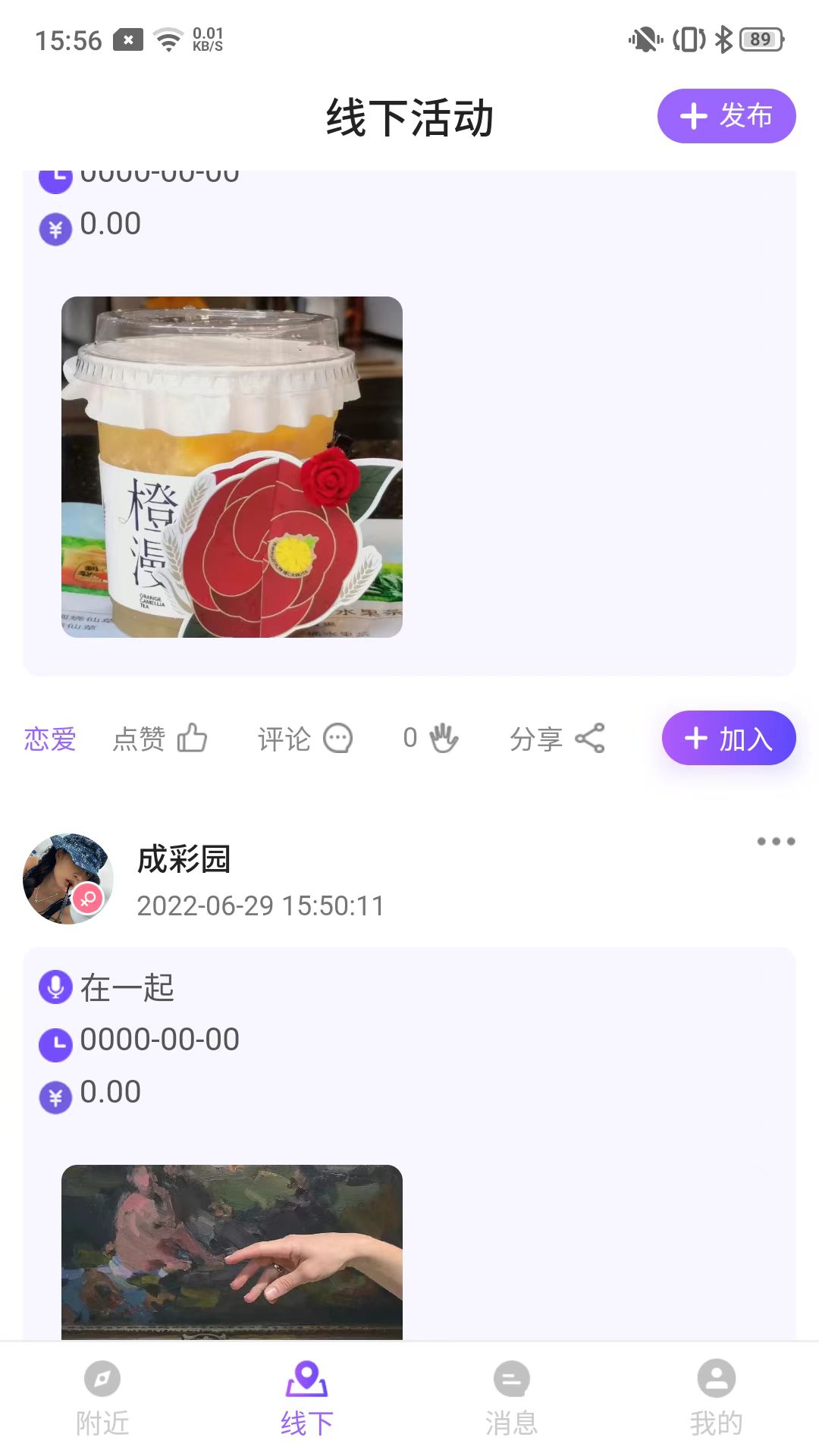Open the 恋爱 category tag
Screen dimensions: 819x1456
[50, 739]
